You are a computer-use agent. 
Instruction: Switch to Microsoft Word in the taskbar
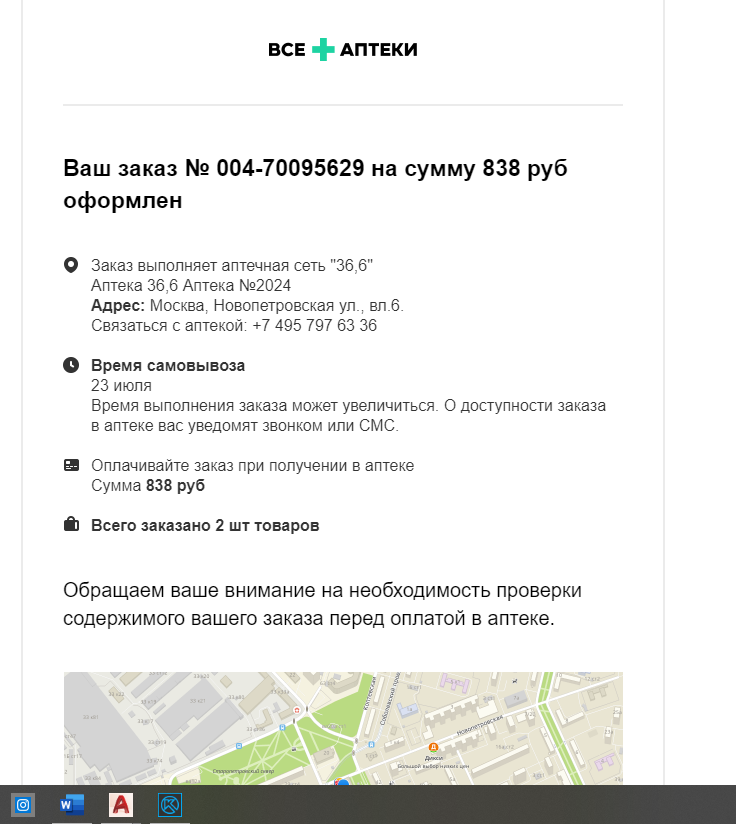(72, 805)
